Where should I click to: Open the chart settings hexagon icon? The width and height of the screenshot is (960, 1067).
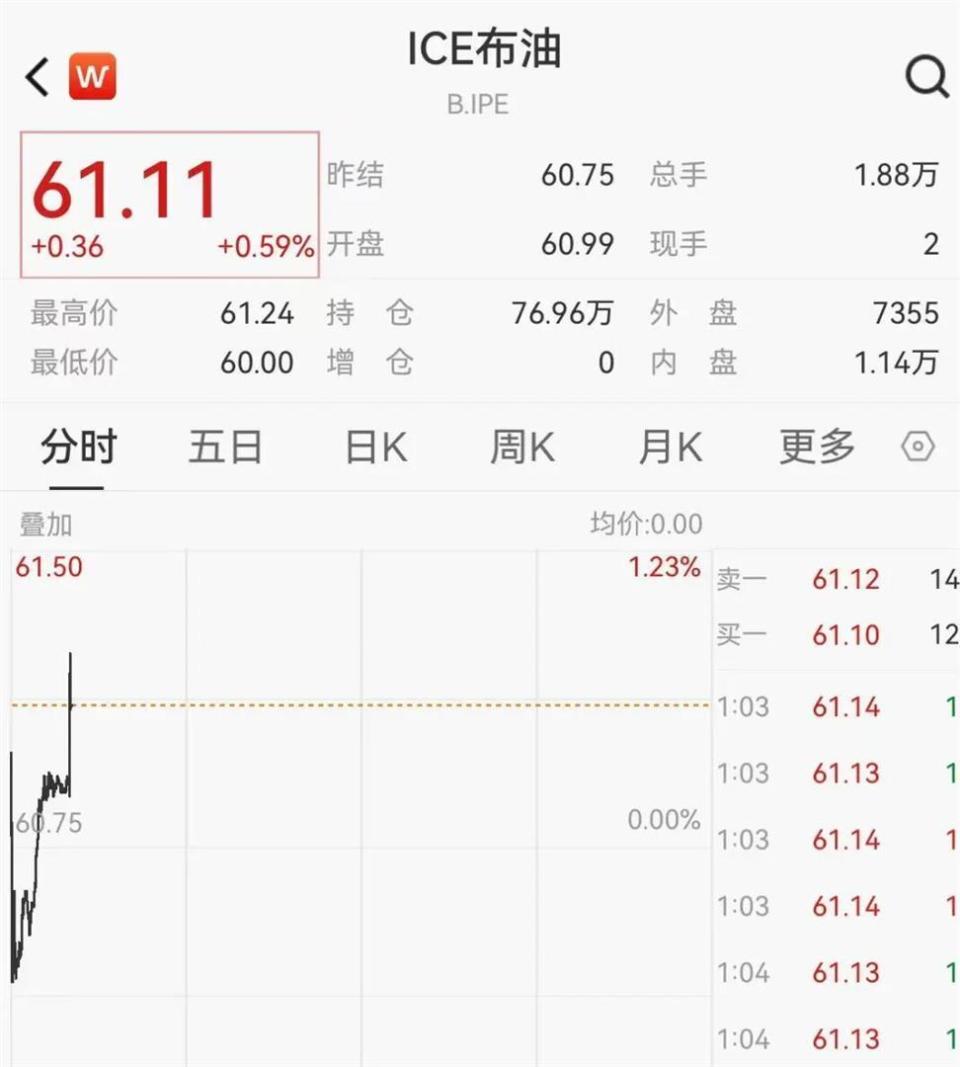click(918, 447)
